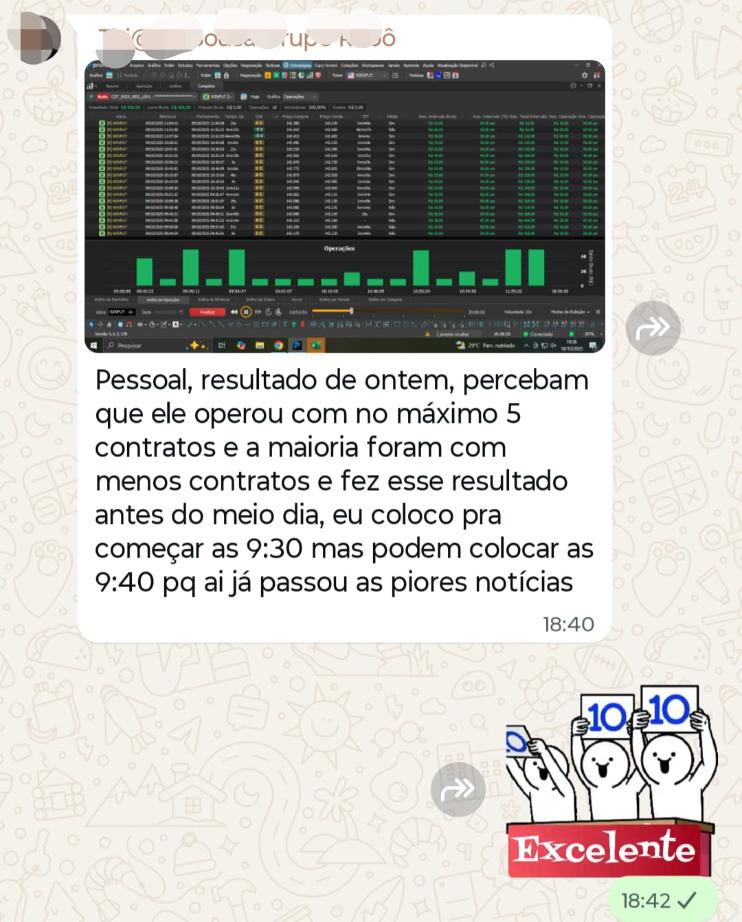The width and height of the screenshot is (742, 922).
Task: Forward the trading screenshot message
Action: (653, 328)
